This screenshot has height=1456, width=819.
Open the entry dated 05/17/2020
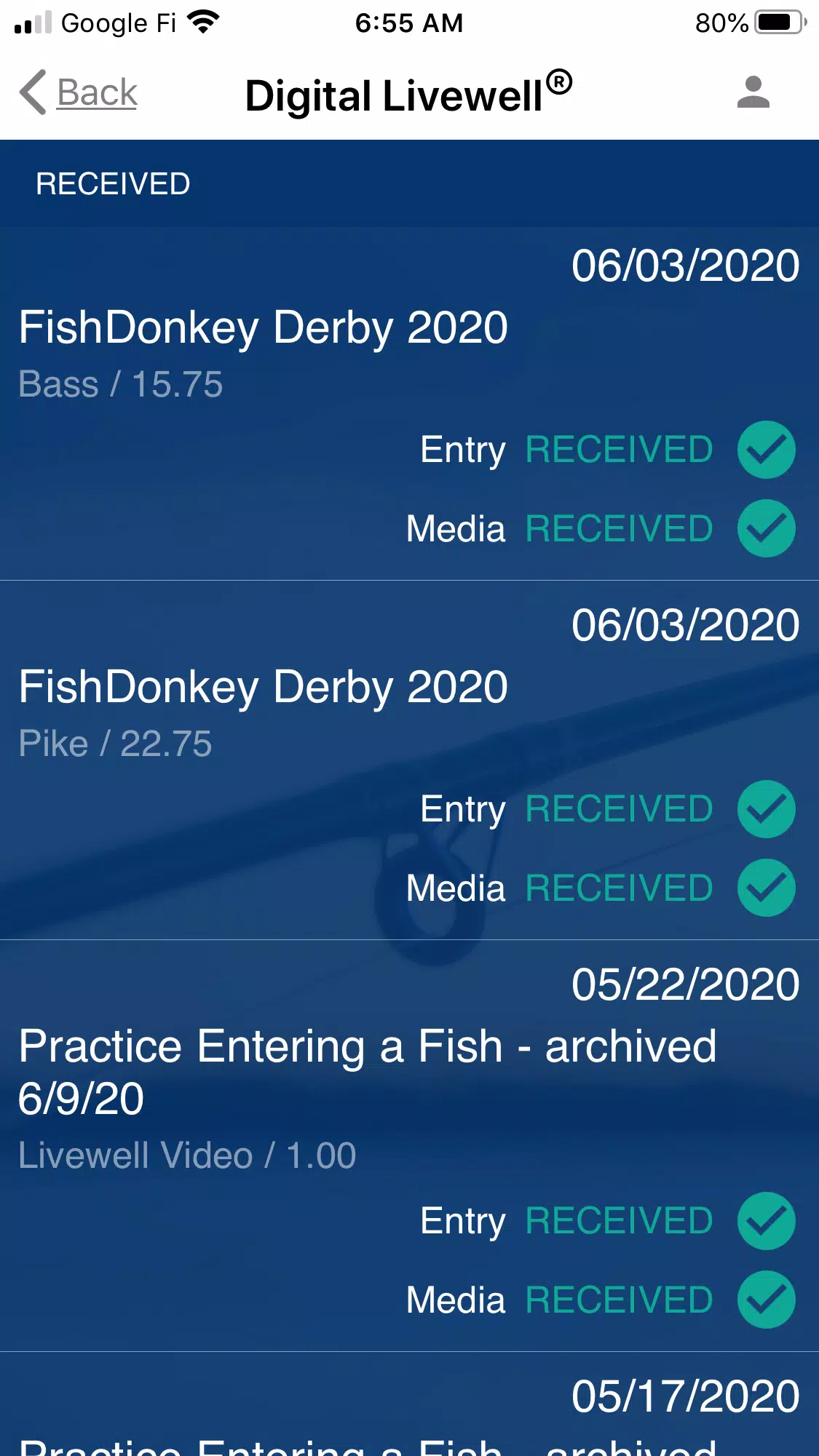pos(409,1404)
